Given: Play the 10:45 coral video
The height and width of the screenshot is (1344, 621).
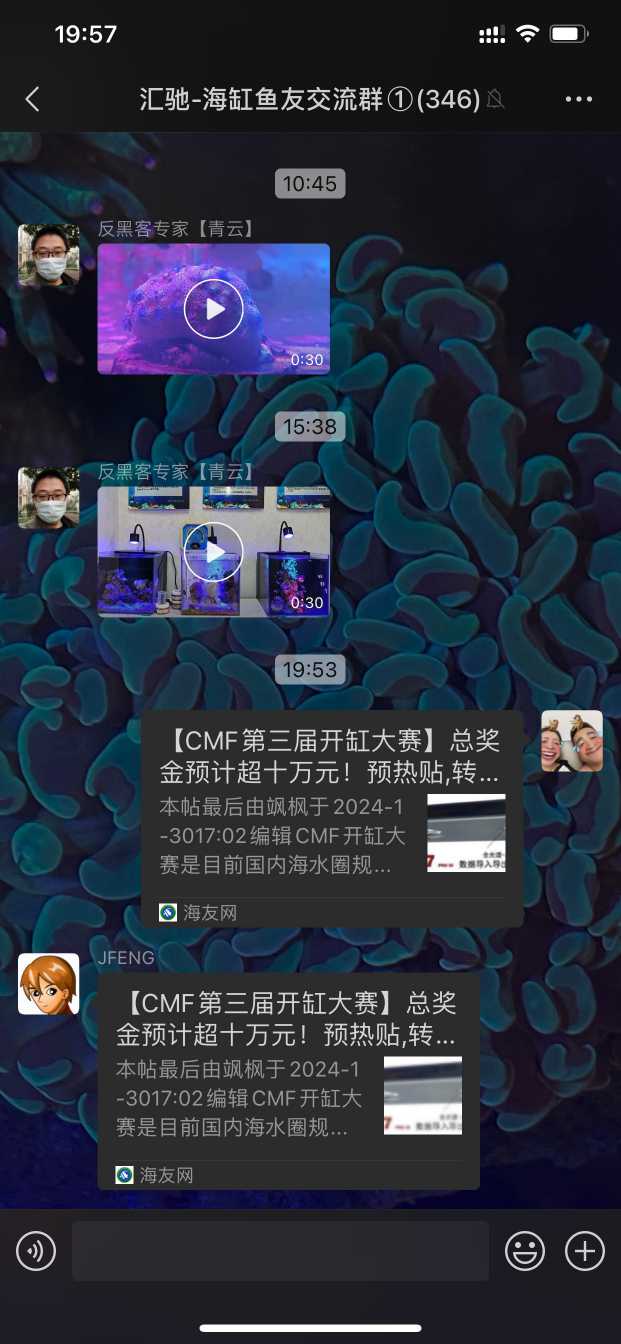Looking at the screenshot, I should pos(213,309).
